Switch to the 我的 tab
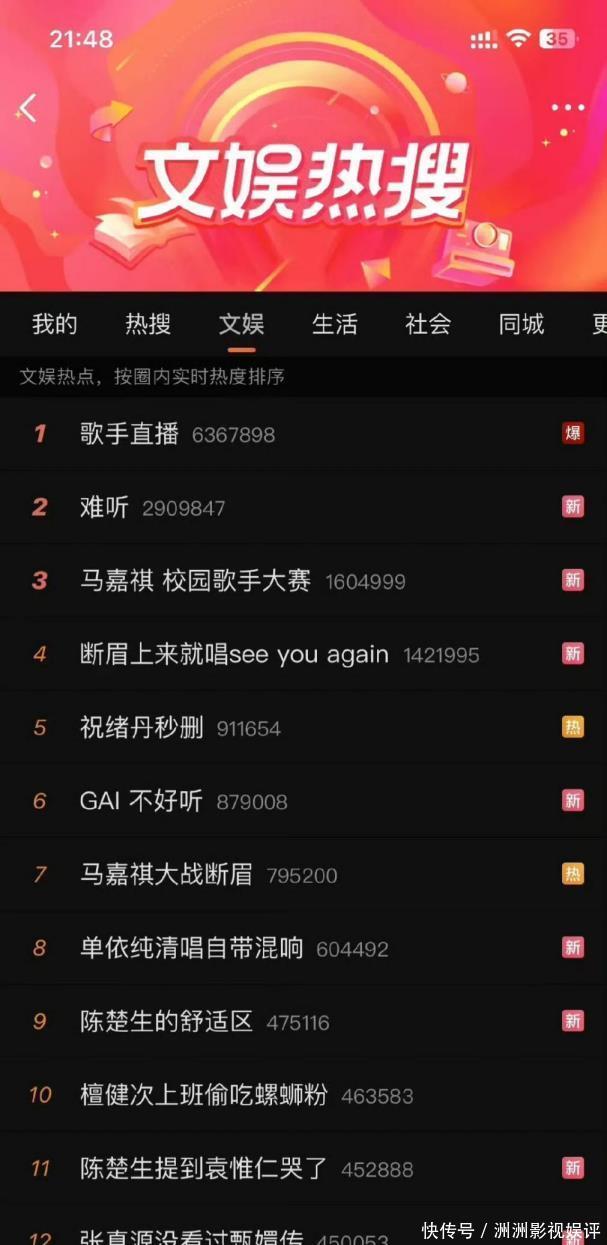This screenshot has height=1245, width=607. pyautogui.click(x=54, y=324)
